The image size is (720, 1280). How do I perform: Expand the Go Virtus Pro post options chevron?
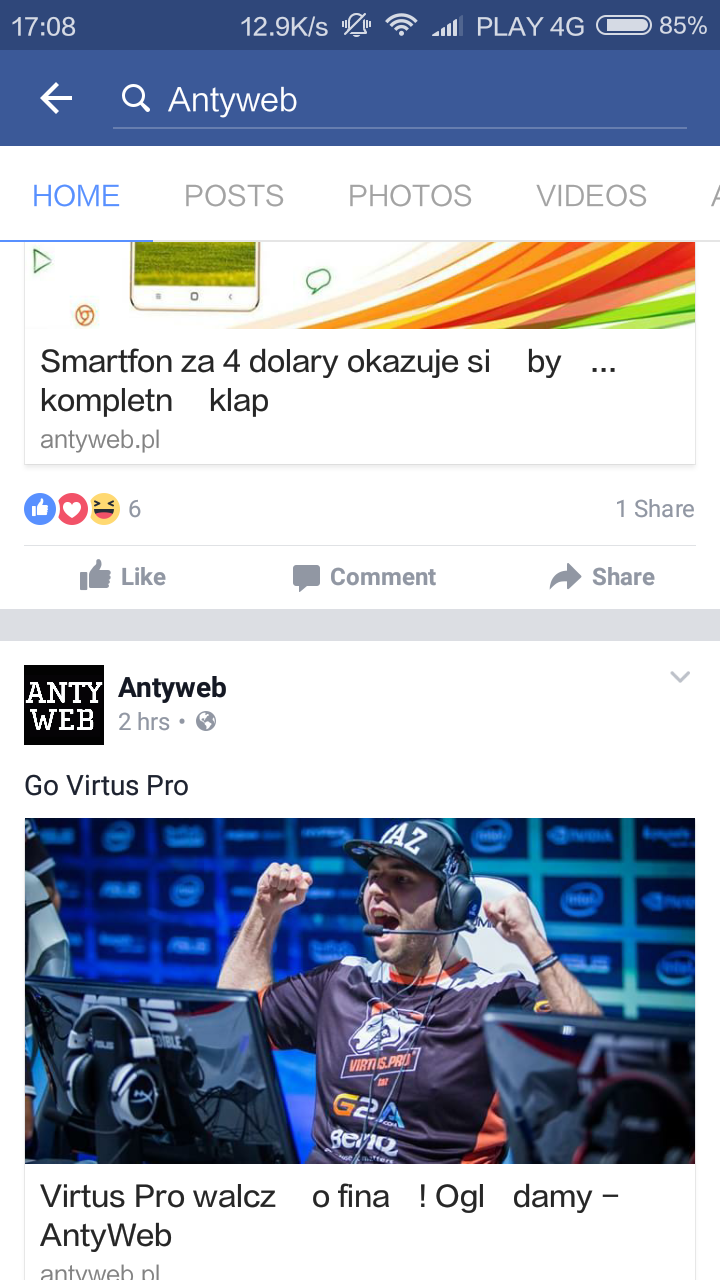click(680, 677)
